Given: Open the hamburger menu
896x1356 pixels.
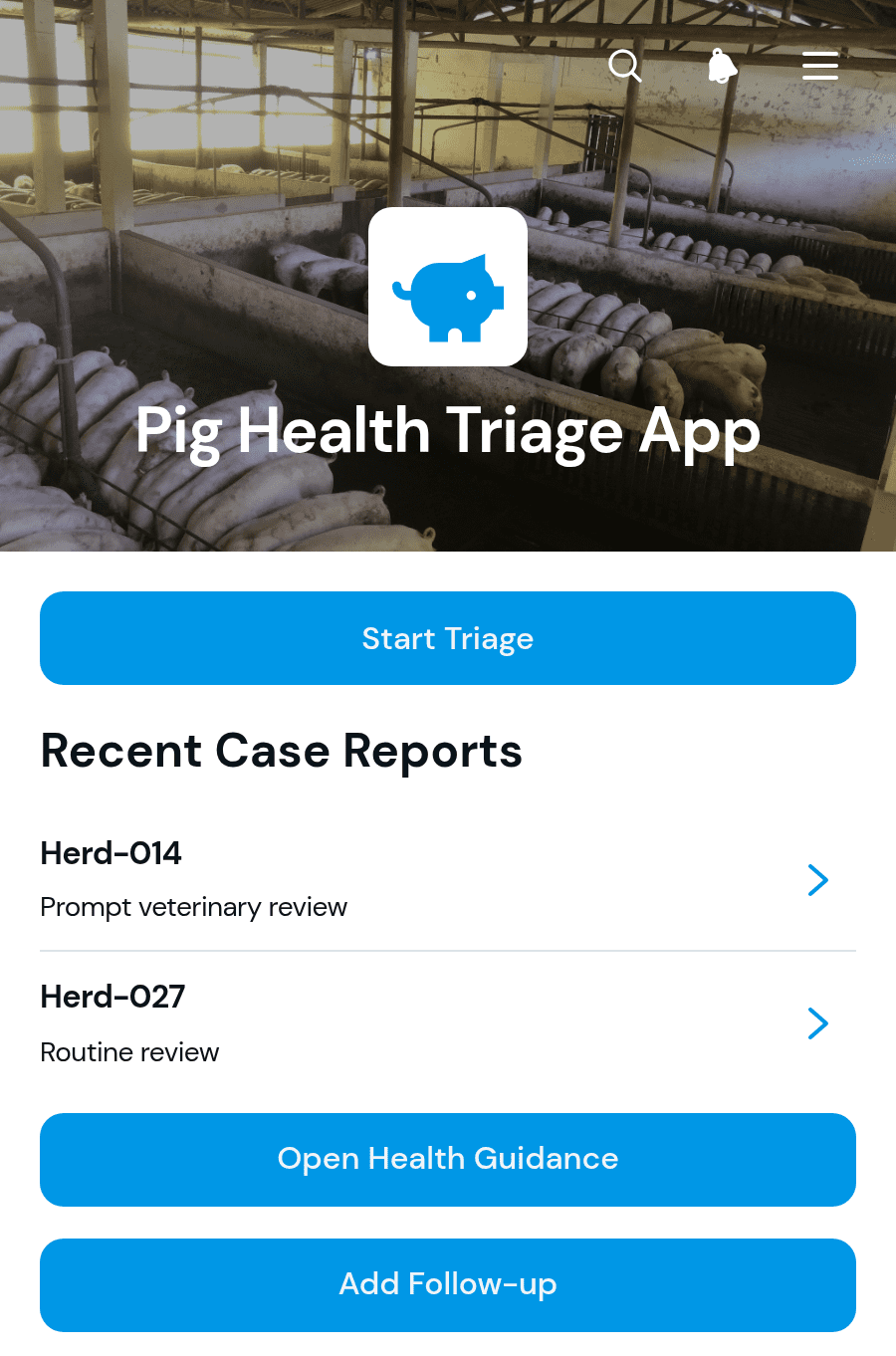Looking at the screenshot, I should 820,66.
